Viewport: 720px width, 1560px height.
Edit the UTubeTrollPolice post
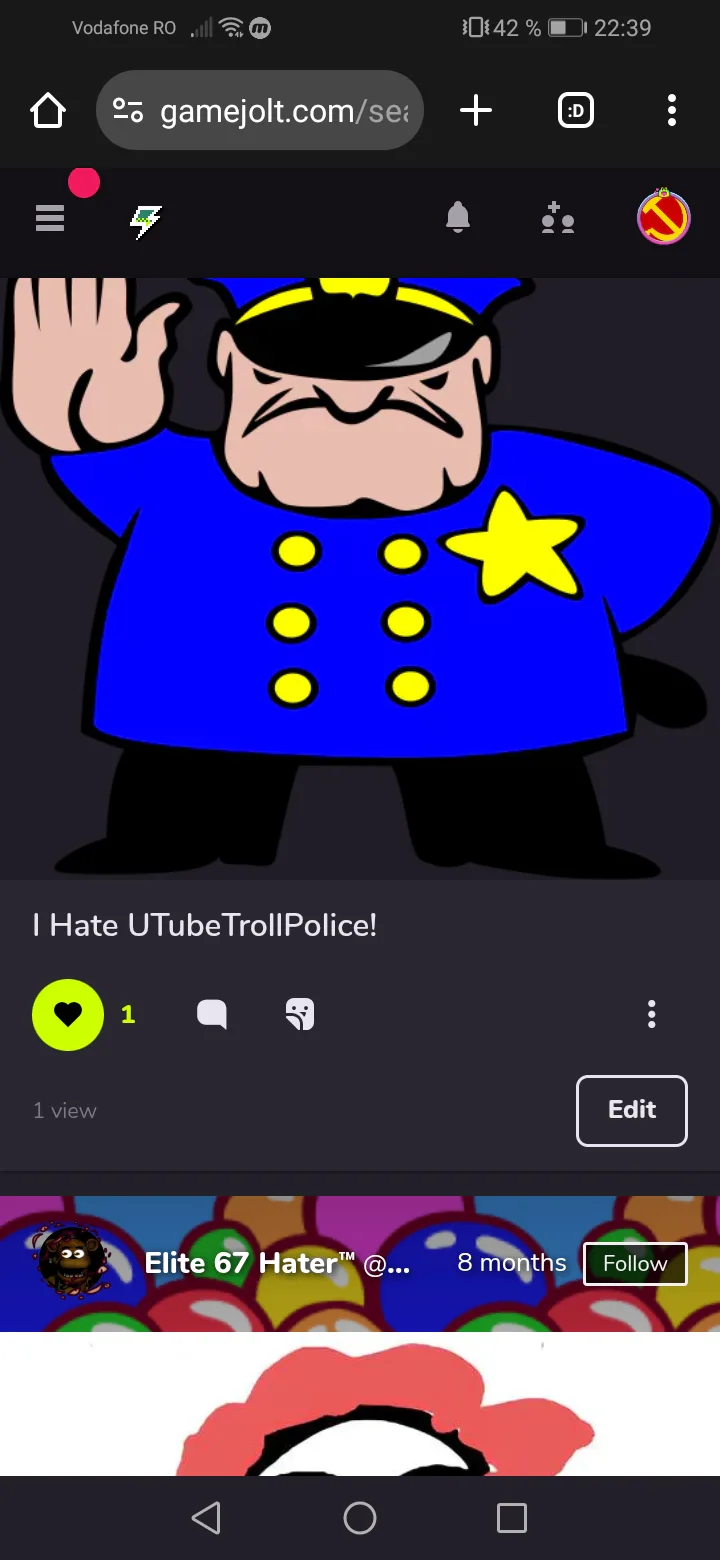coord(631,1110)
